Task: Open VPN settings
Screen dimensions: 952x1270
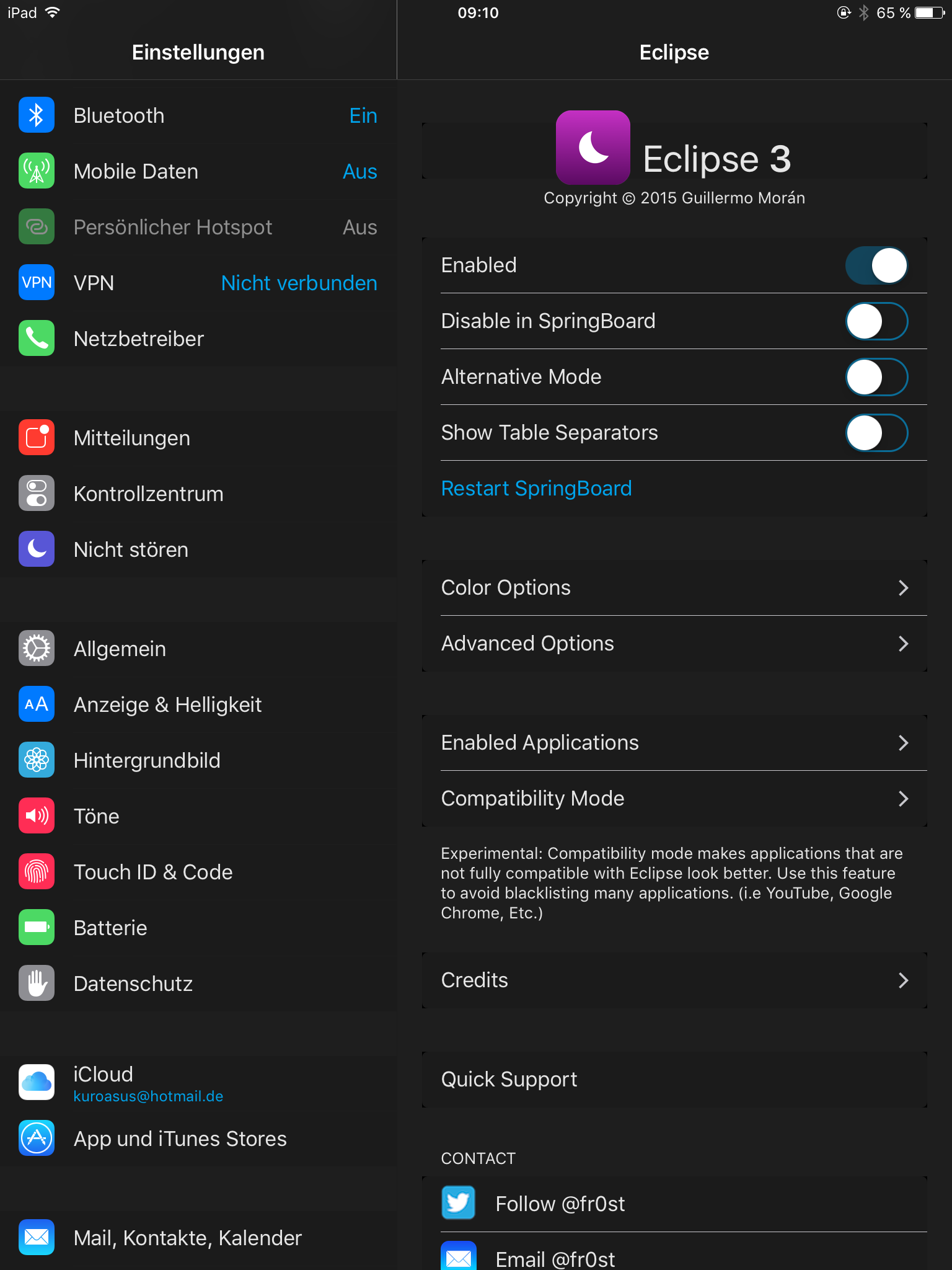Action: tap(198, 283)
